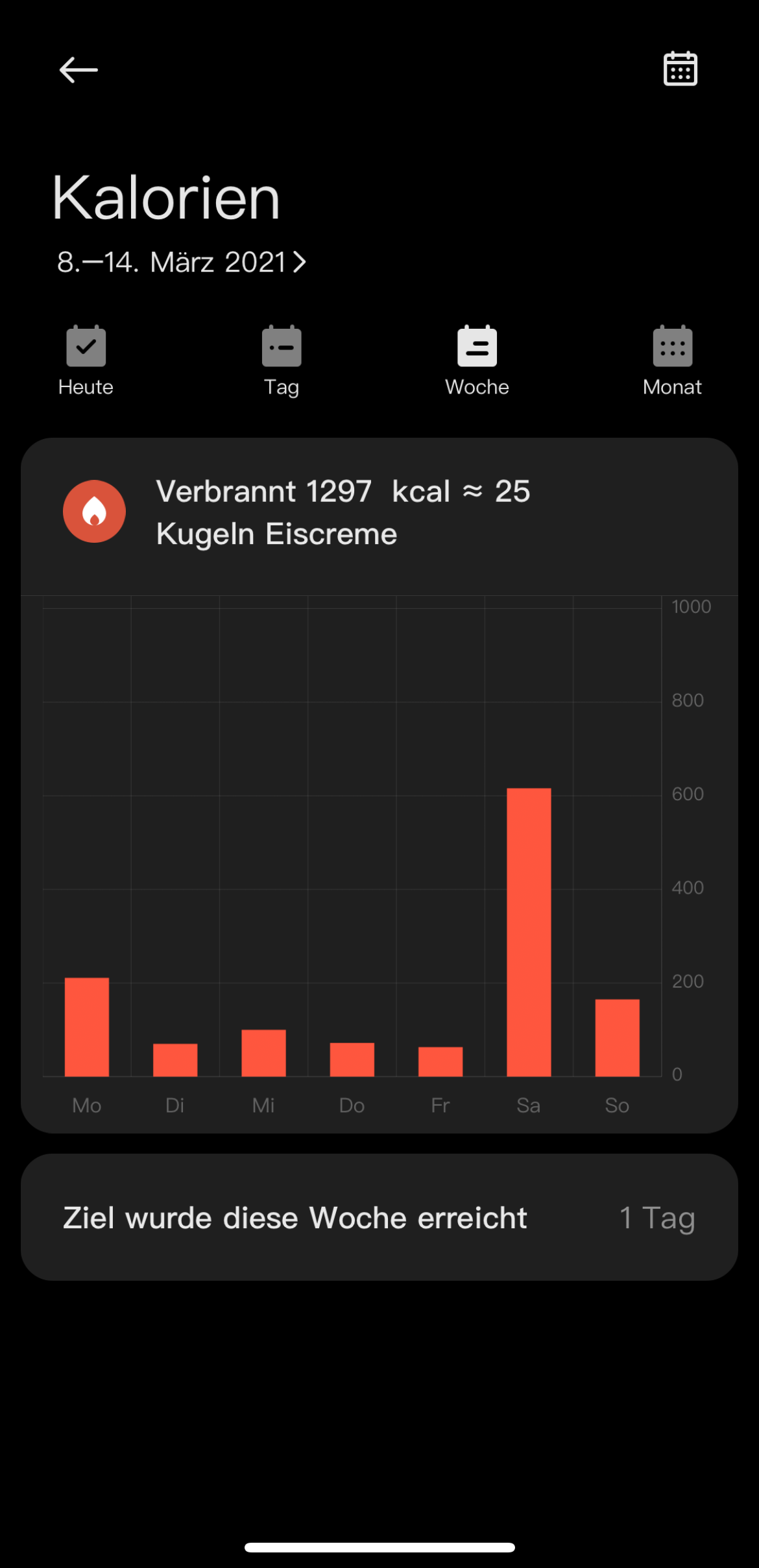Open the calendar date picker
This screenshot has width=759, height=1568.
tap(680, 69)
